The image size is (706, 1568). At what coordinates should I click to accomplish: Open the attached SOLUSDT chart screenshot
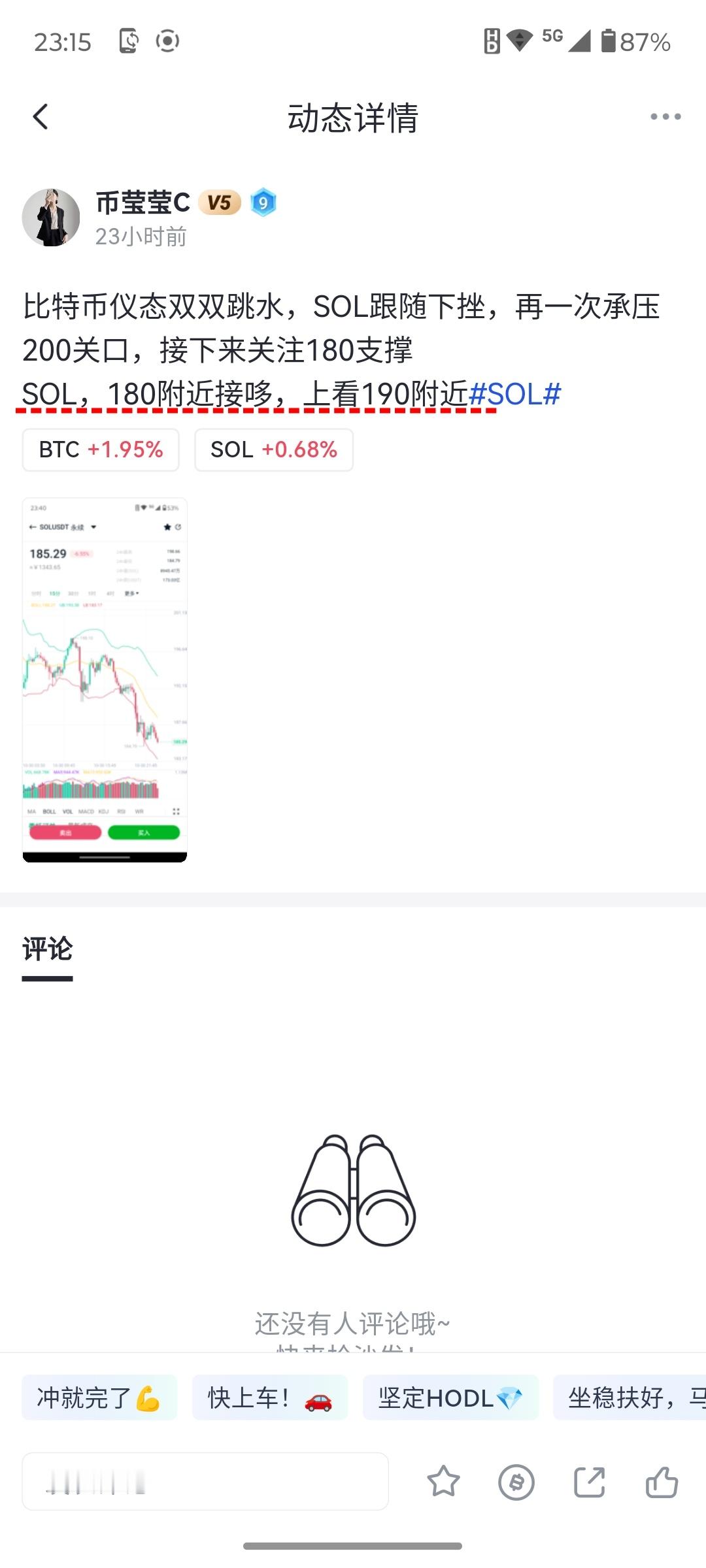coord(105,679)
